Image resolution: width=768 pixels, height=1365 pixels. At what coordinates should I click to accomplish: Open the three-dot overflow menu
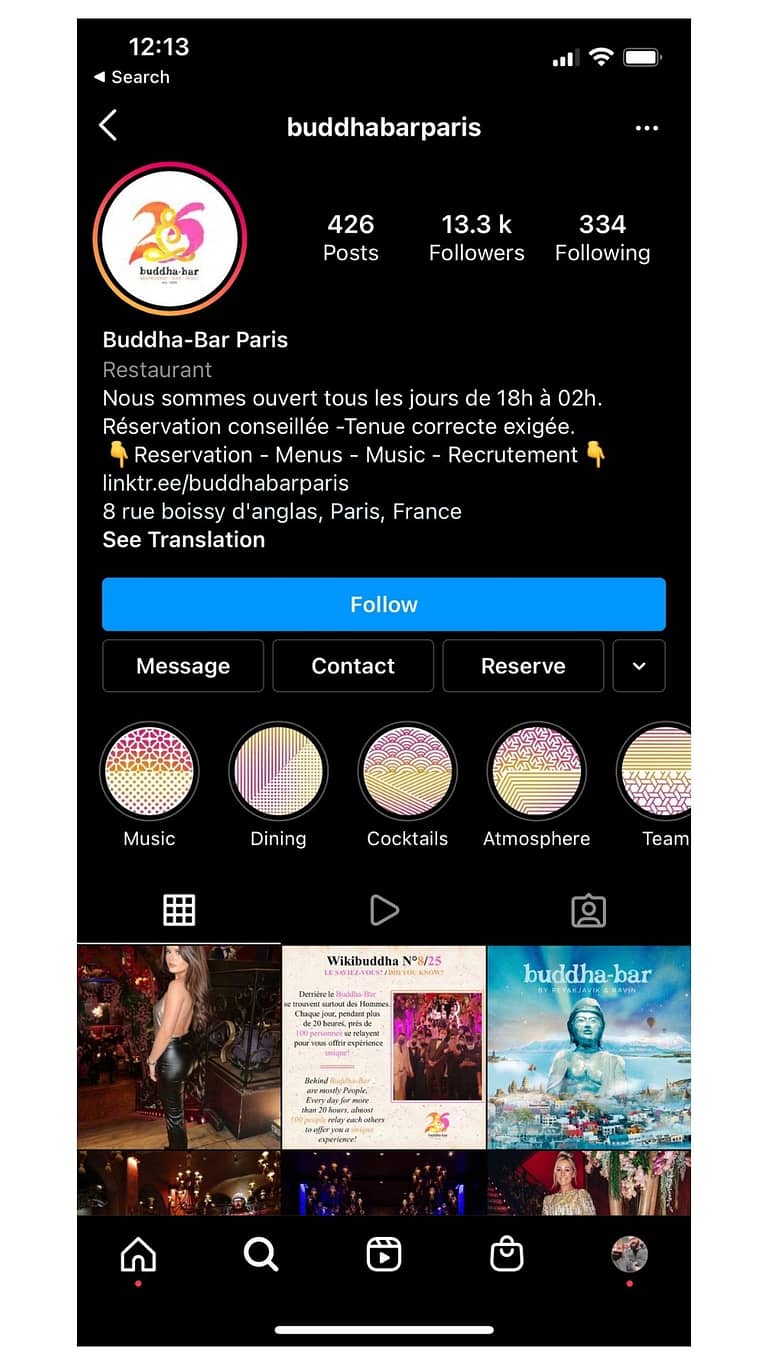647,128
